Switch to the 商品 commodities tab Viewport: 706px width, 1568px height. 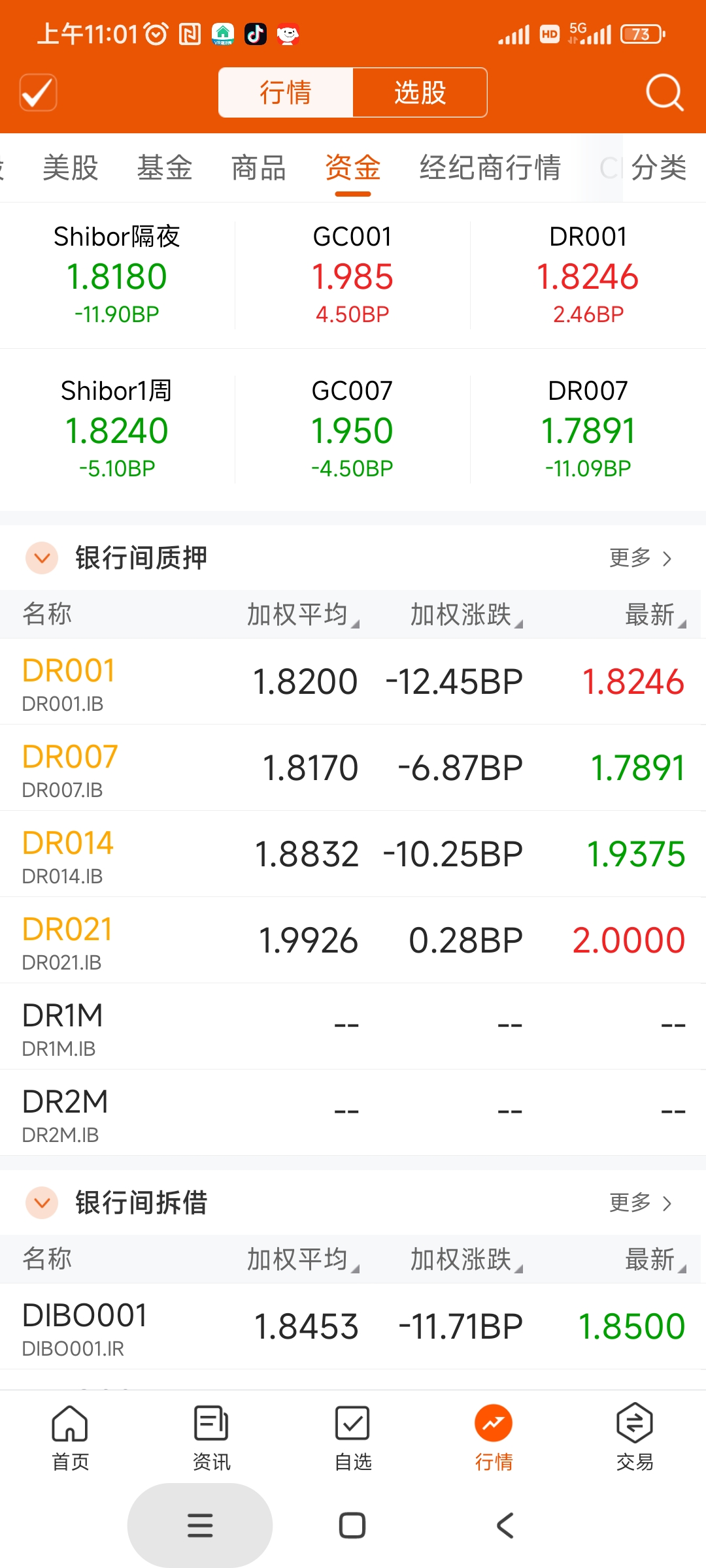258,168
